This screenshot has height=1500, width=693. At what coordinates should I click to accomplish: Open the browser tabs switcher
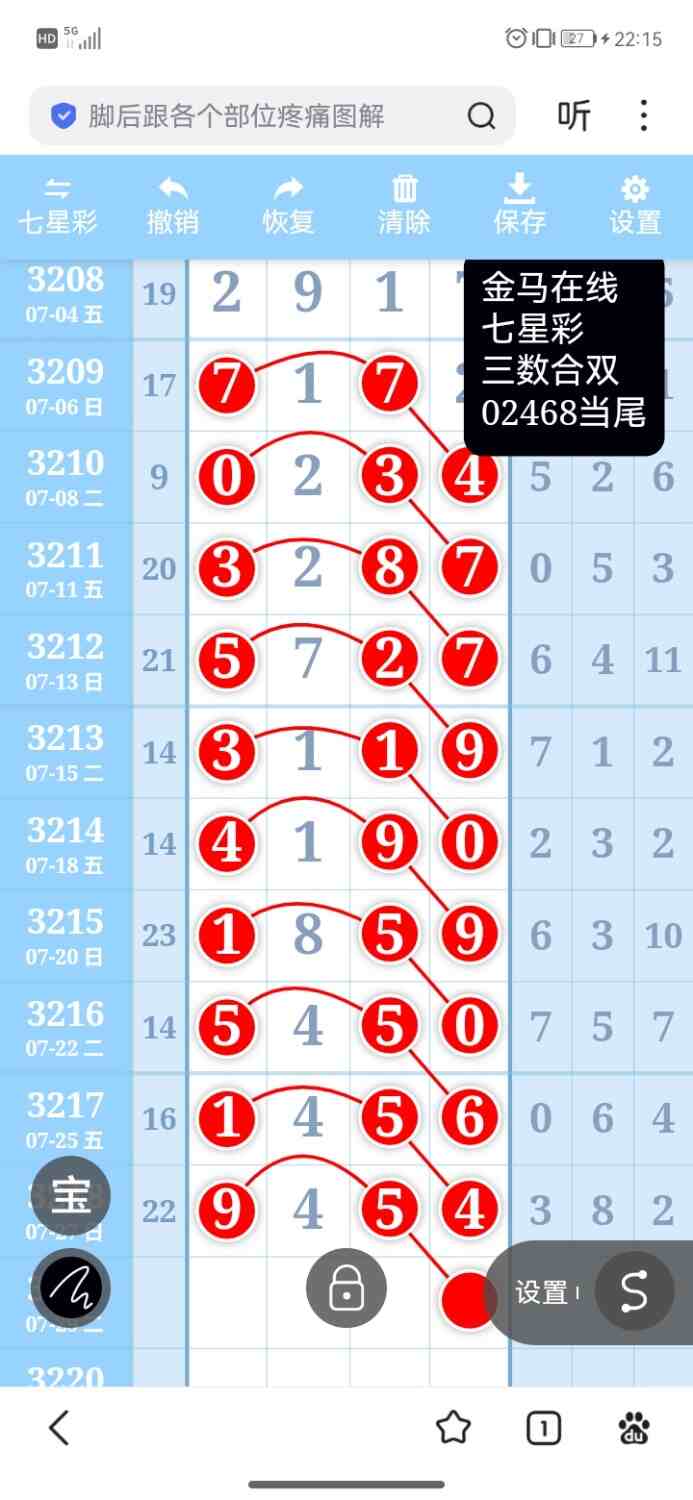coord(543,1428)
